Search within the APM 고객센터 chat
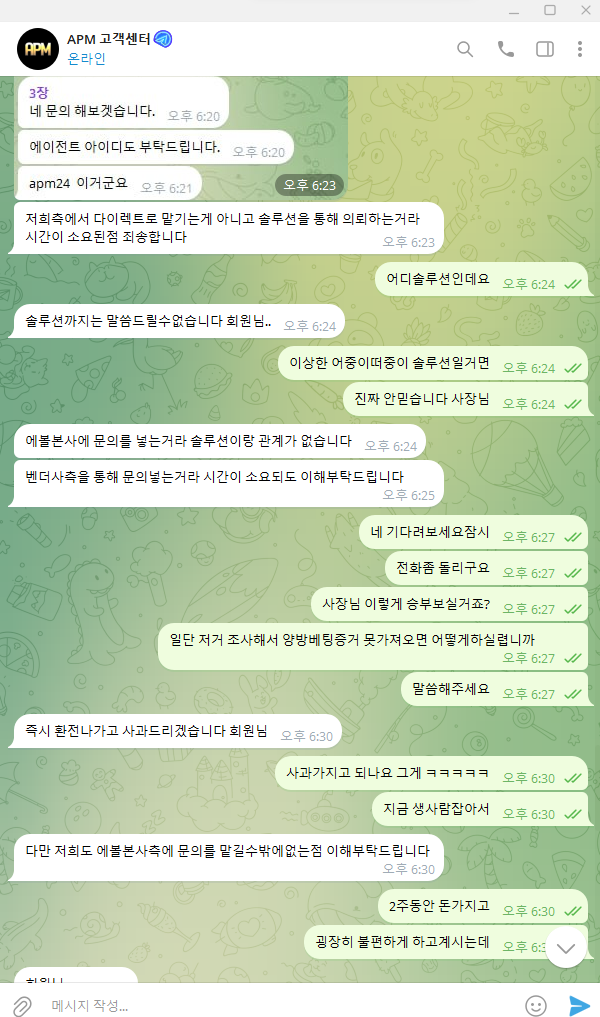Image resolution: width=600 pixels, height=1017 pixels. [x=465, y=49]
